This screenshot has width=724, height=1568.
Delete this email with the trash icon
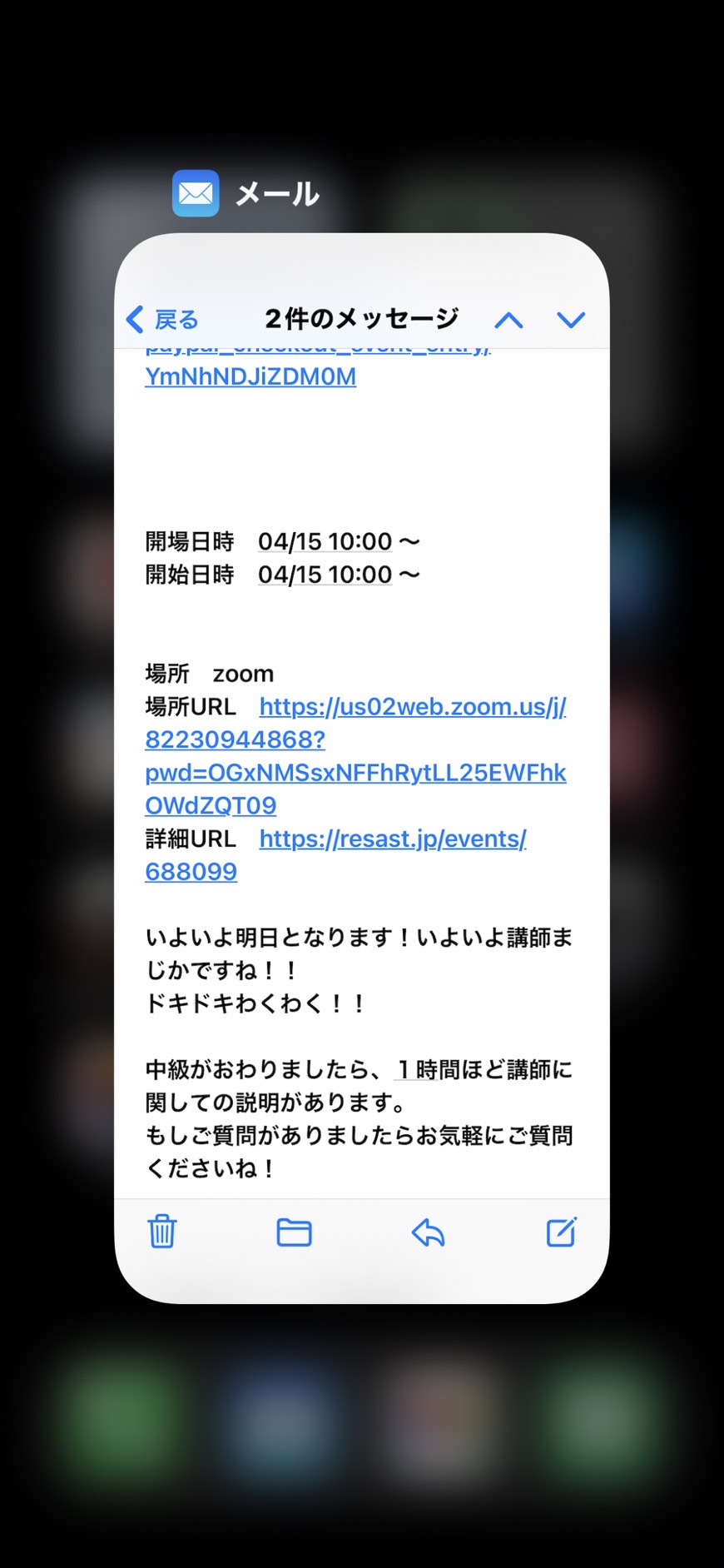coord(162,1232)
